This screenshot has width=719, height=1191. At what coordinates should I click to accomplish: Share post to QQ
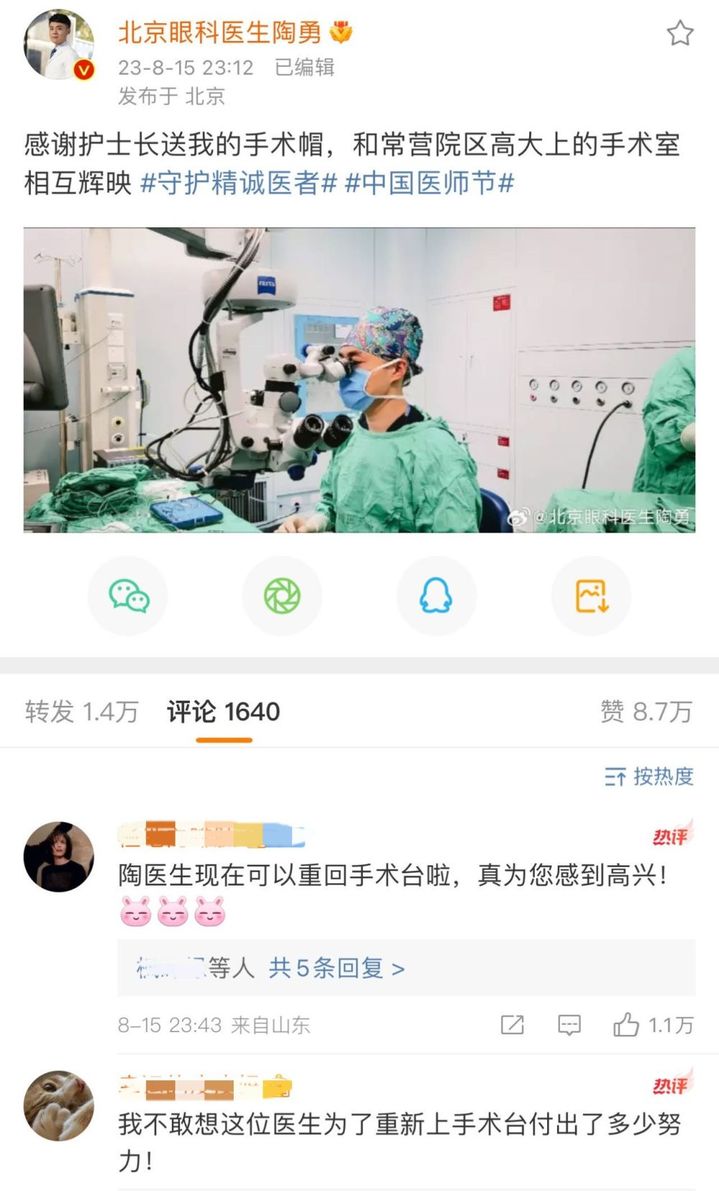click(x=436, y=596)
